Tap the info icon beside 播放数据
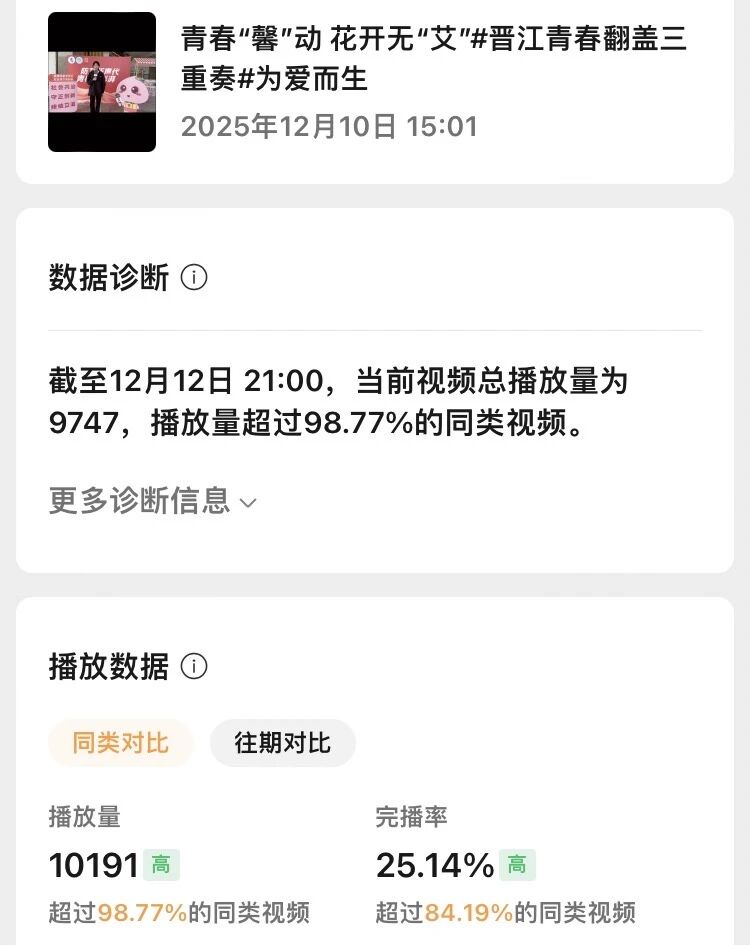750x945 pixels. tap(194, 666)
